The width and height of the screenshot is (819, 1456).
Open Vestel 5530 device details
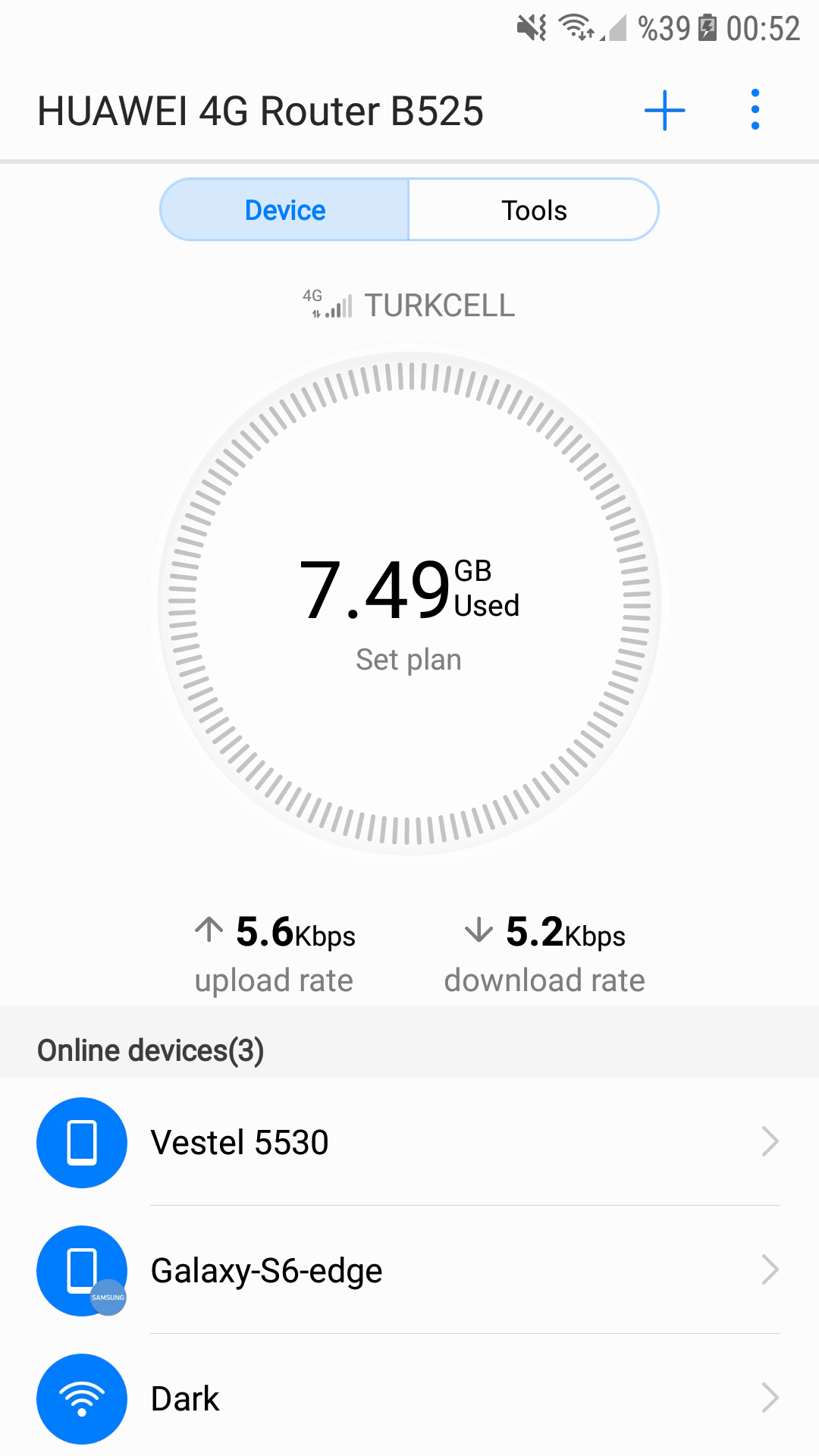(x=409, y=1142)
